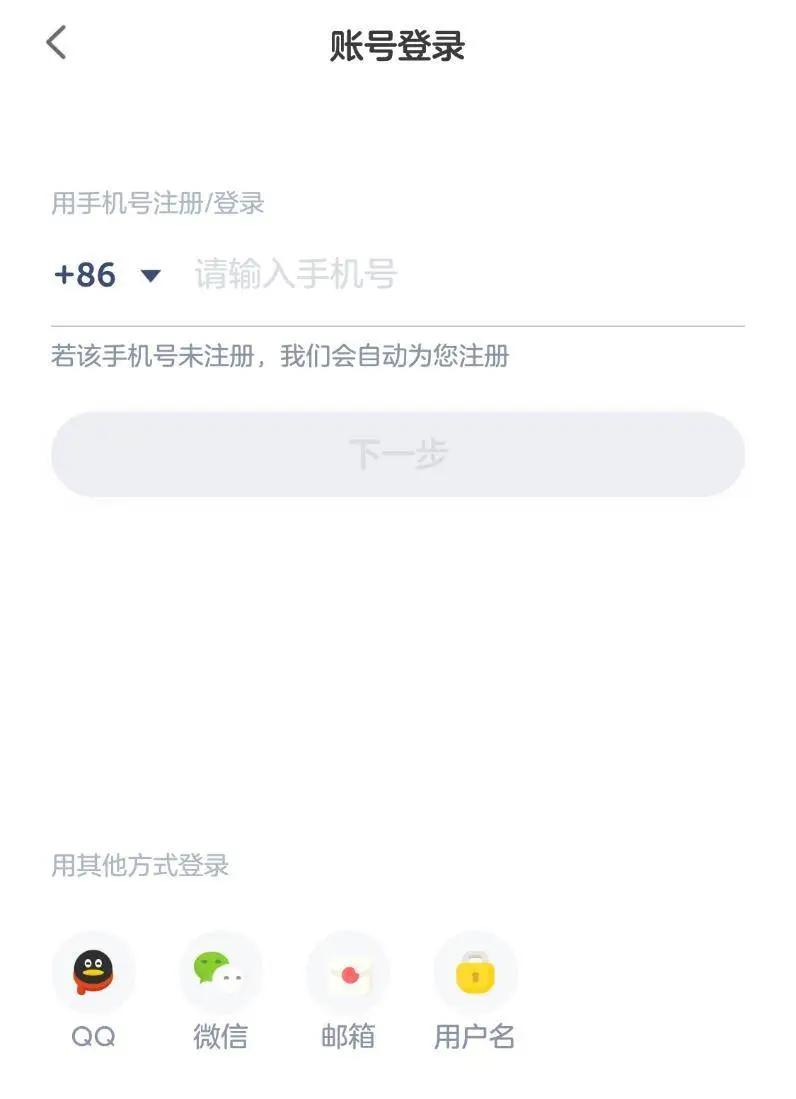Select the 请输入手机号 placeholder area
The height and width of the screenshot is (1099, 796).
pyautogui.click(x=292, y=274)
